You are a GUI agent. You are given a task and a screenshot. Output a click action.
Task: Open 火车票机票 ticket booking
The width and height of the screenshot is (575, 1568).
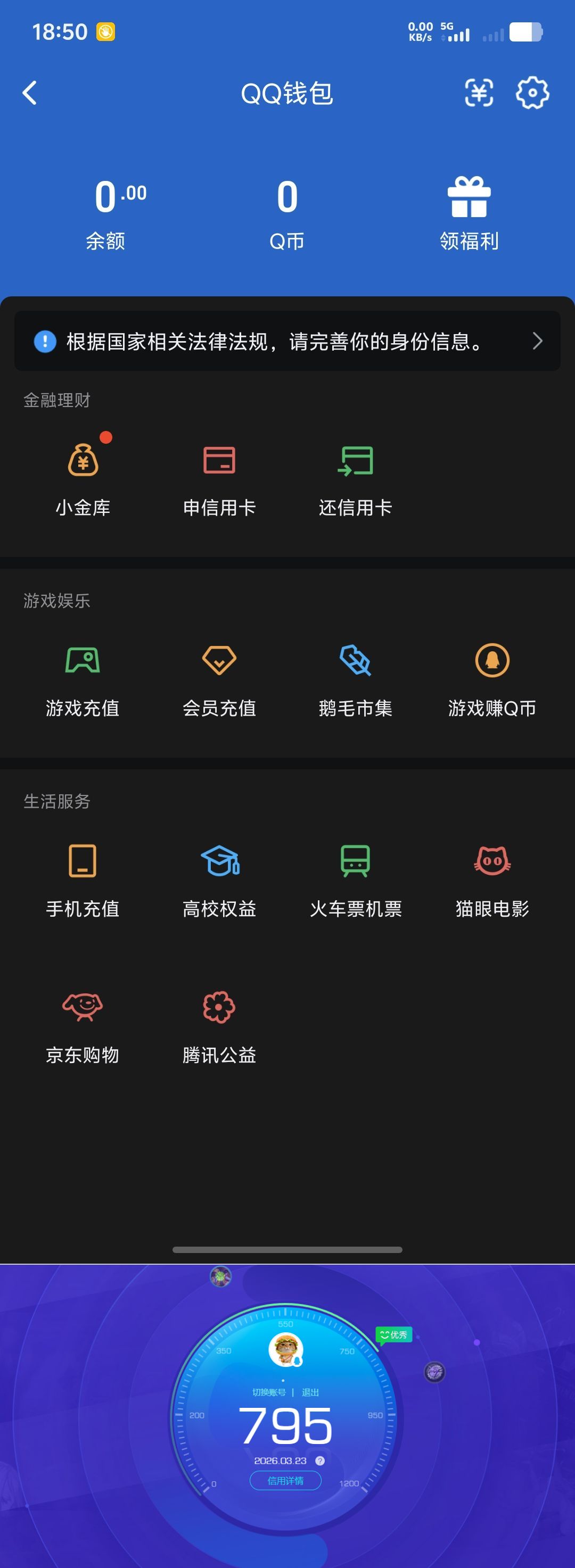pos(355,880)
